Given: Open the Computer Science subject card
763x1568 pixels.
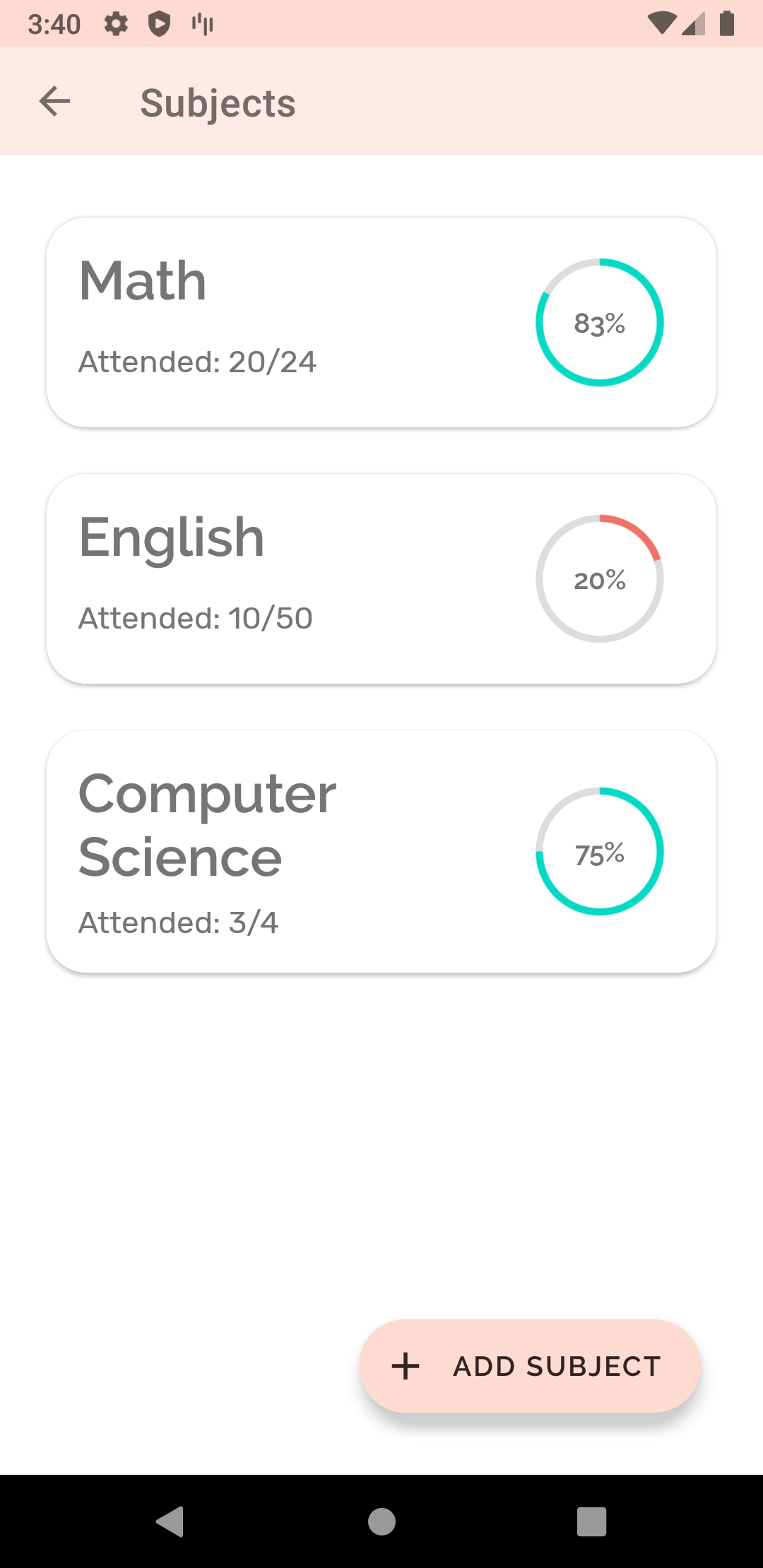Looking at the screenshot, I should 381,851.
